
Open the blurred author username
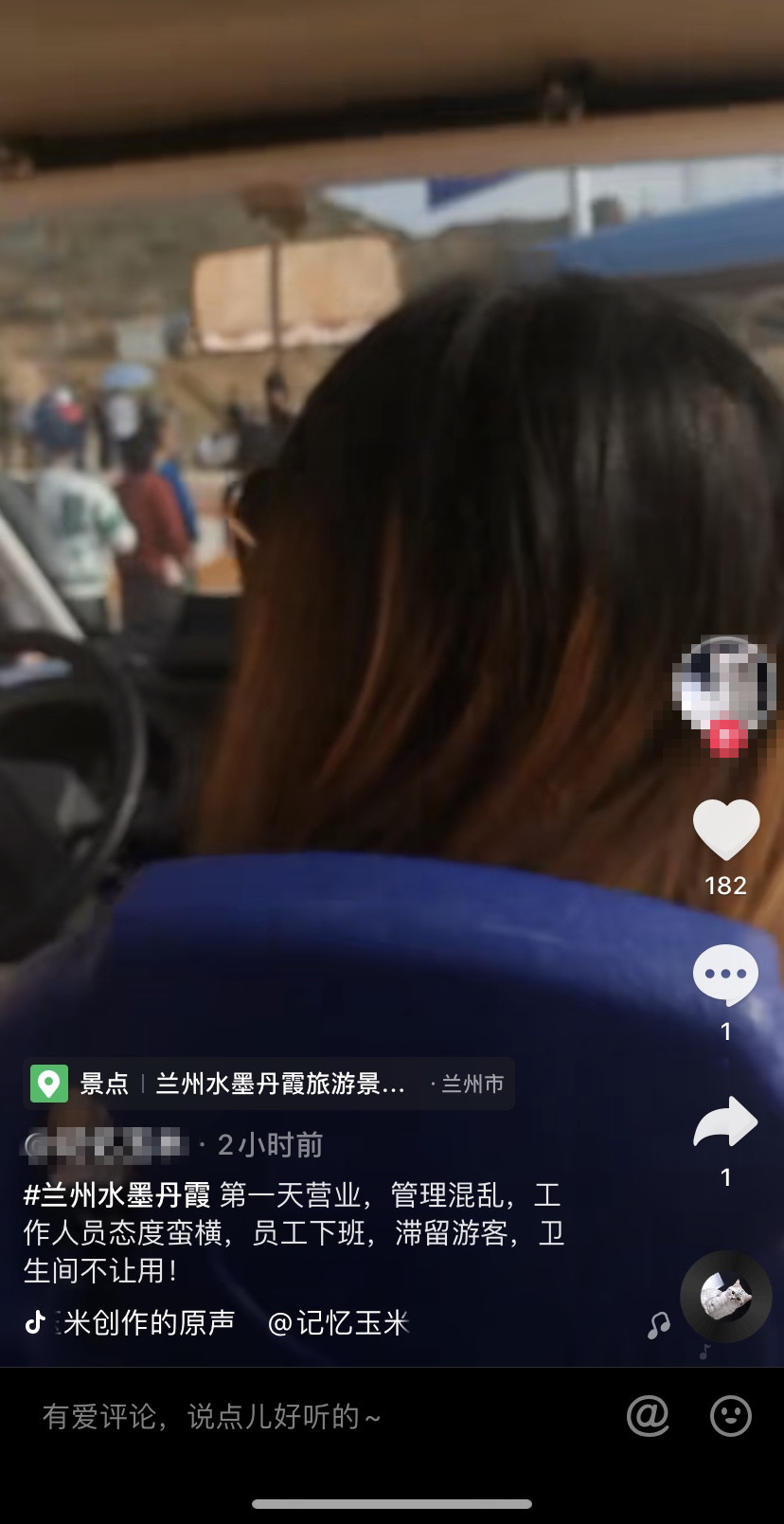coord(105,1145)
